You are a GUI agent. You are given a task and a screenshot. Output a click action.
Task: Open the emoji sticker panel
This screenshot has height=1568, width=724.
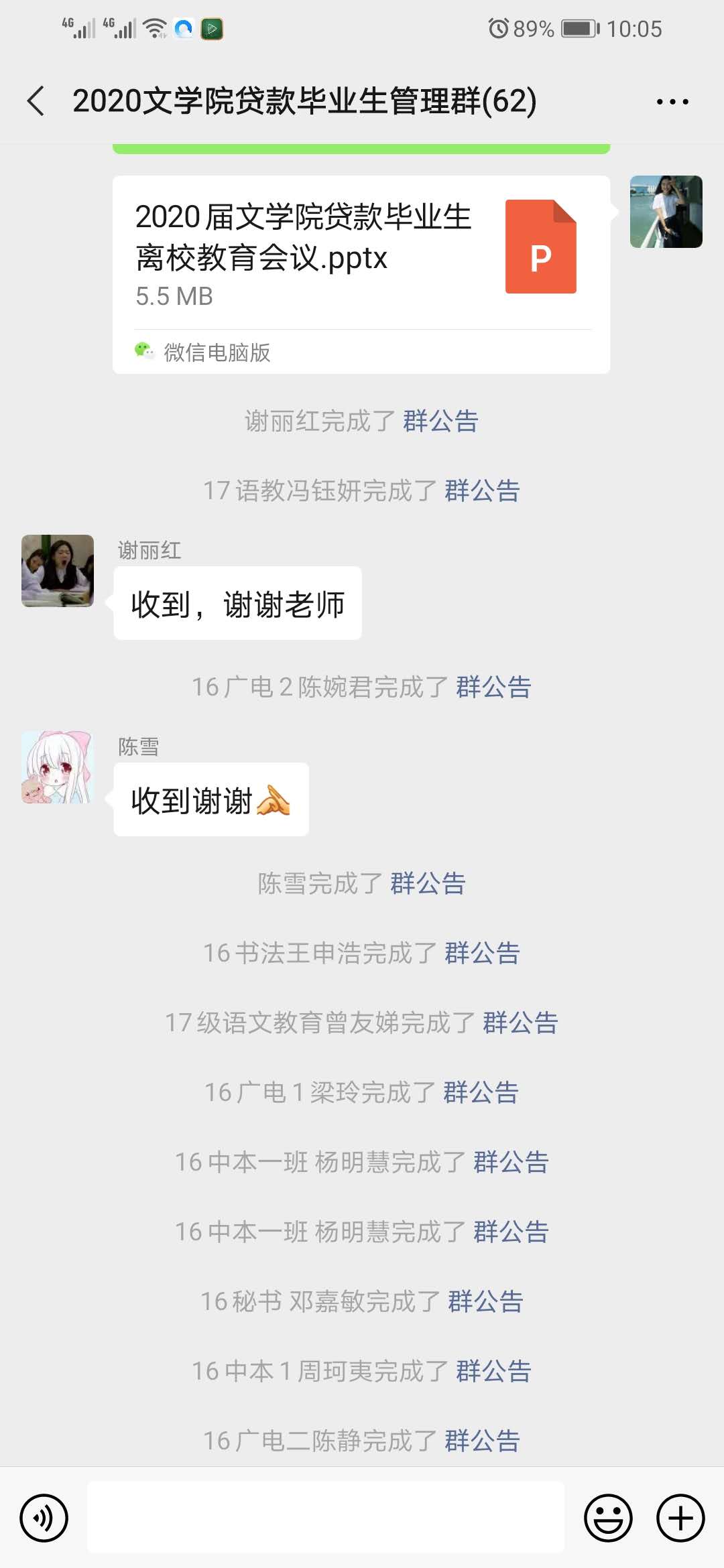tap(608, 1518)
